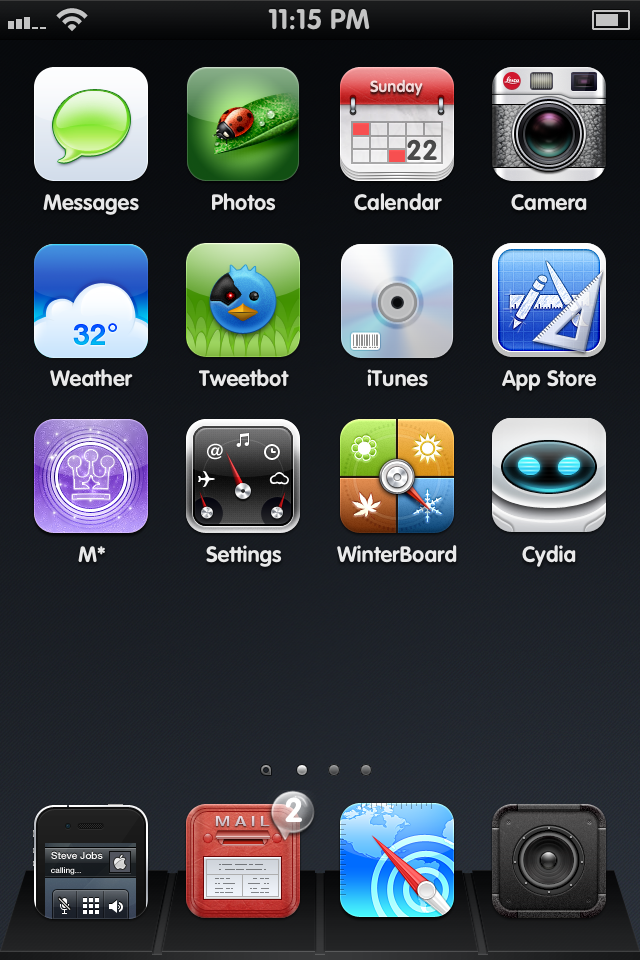
Task: Launch WinterBoard
Action: tap(397, 476)
